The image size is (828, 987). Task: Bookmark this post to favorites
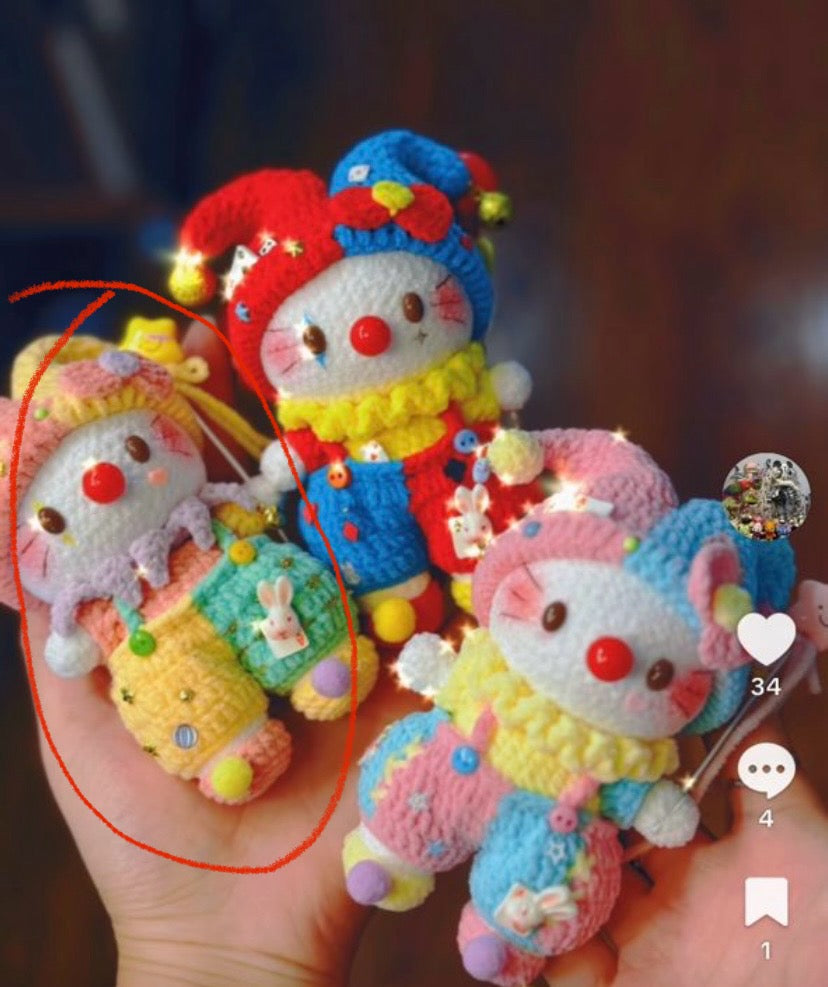click(x=767, y=902)
